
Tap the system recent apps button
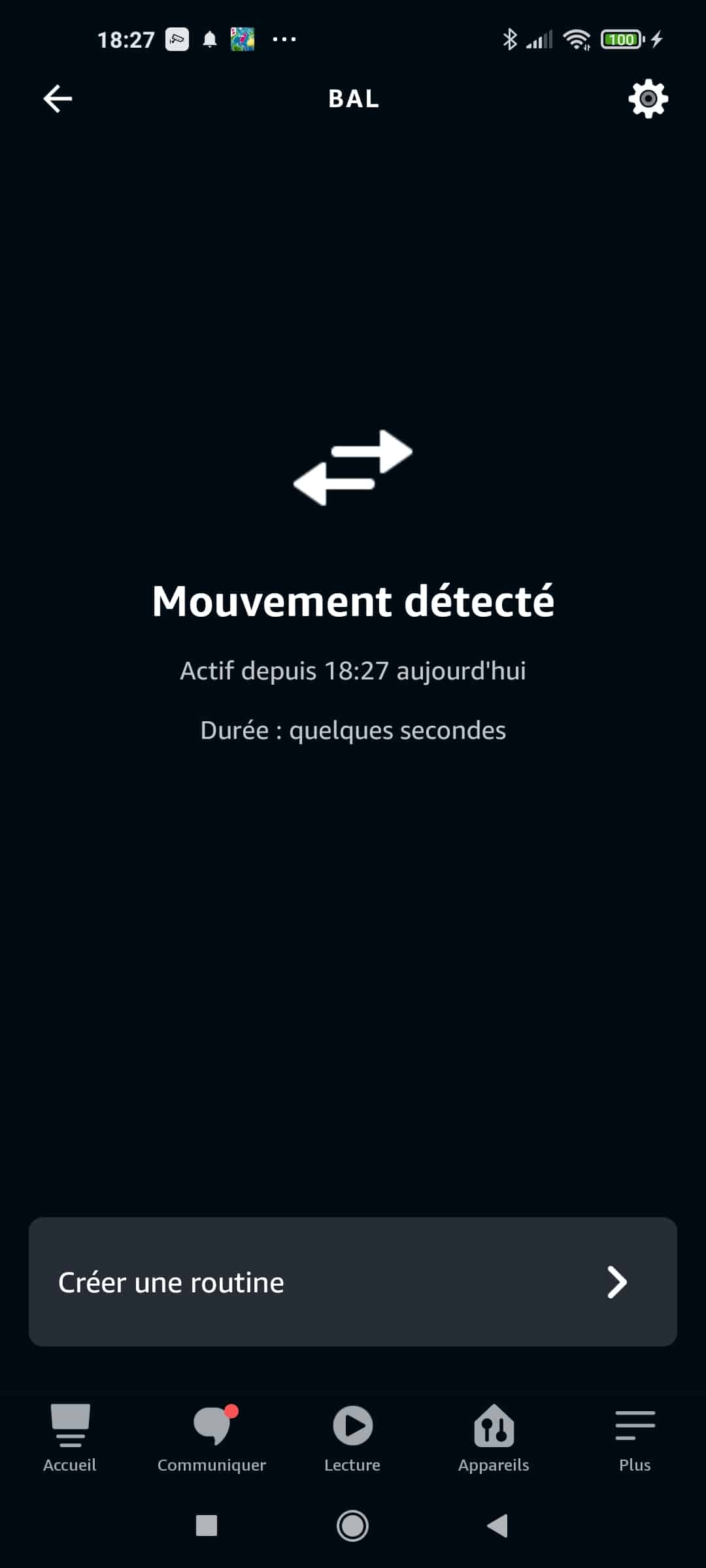click(207, 1526)
